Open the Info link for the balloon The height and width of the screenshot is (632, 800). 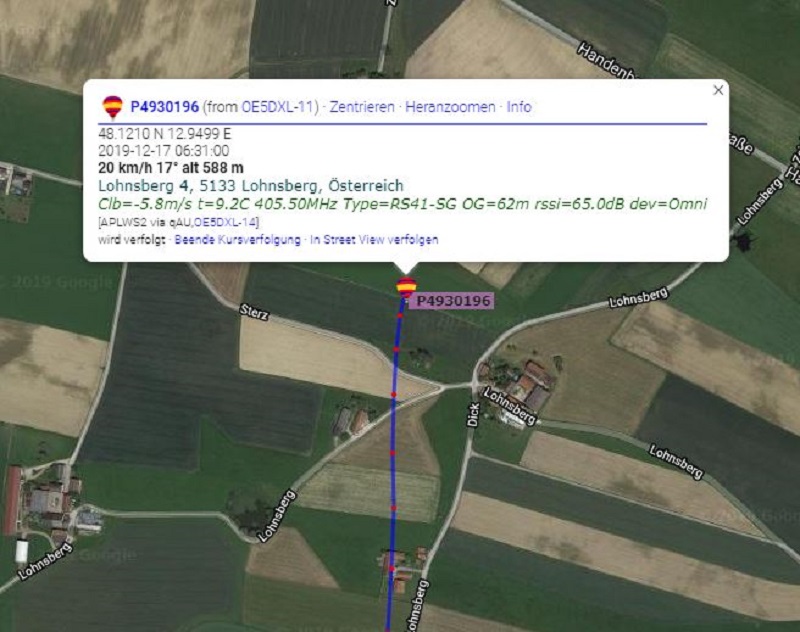519,106
